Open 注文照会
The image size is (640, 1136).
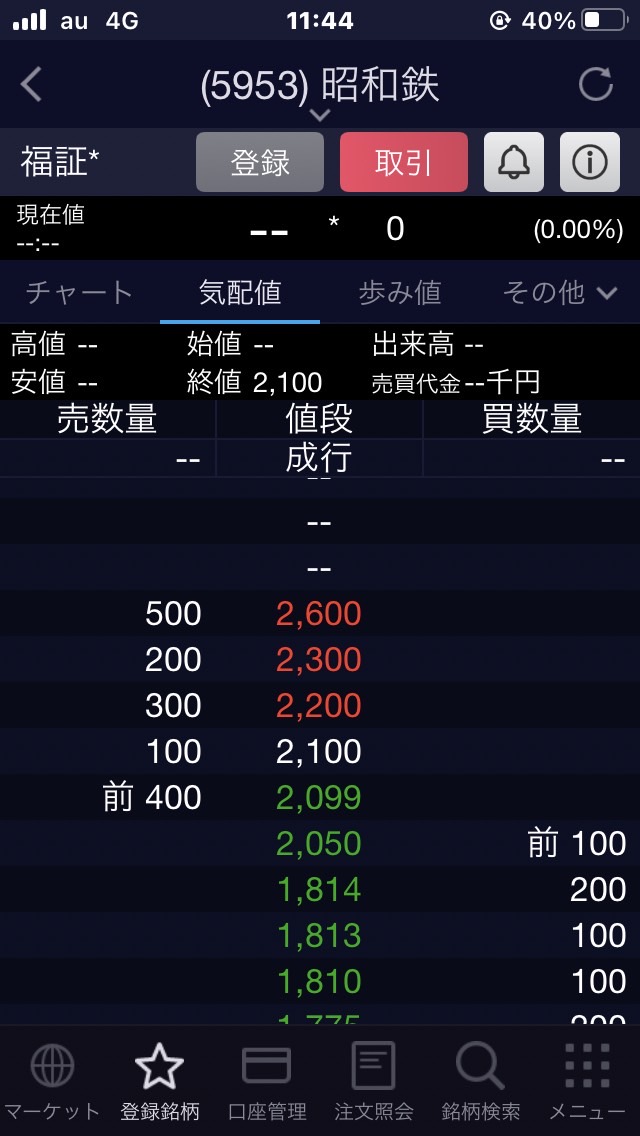tap(373, 1081)
